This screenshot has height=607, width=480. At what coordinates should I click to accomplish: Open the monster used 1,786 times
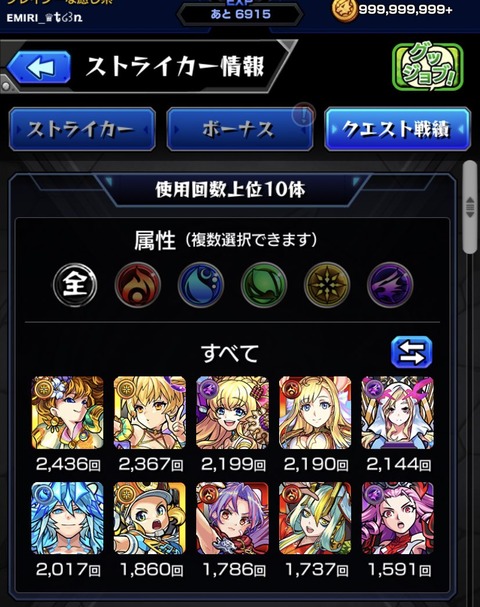click(x=232, y=518)
